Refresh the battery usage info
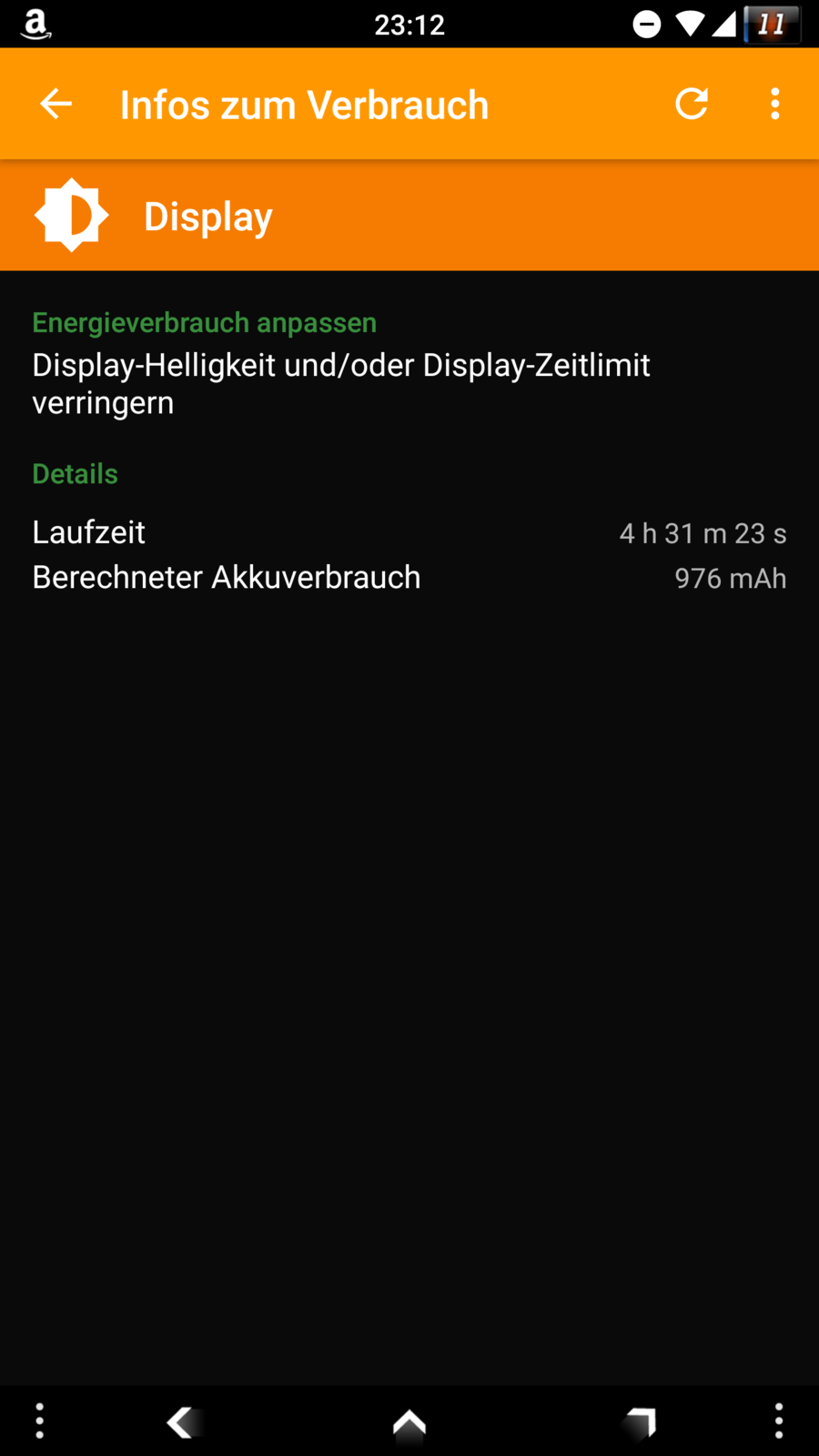Viewport: 819px width, 1456px height. point(692,104)
